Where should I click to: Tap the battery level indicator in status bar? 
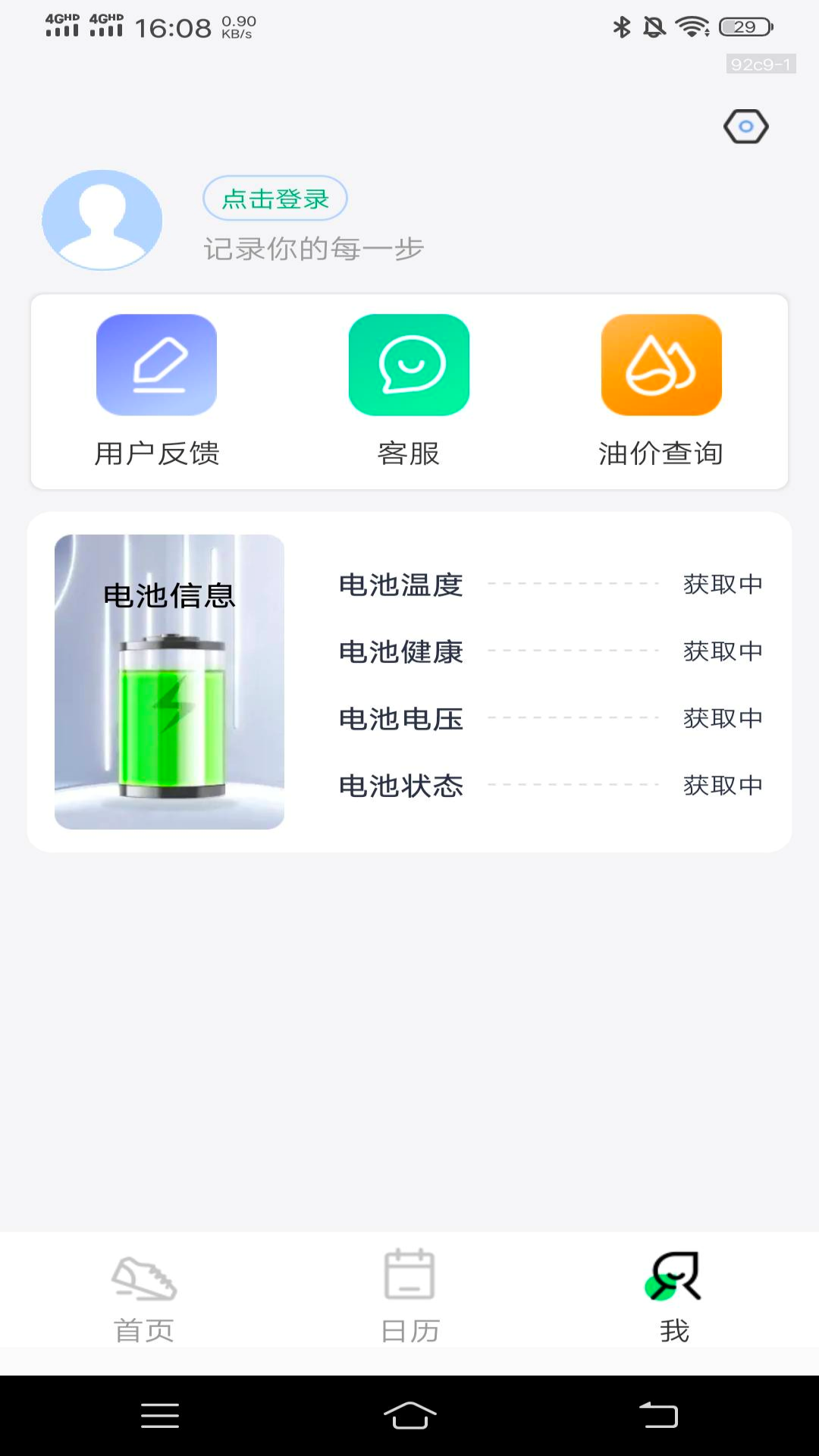coord(744,27)
